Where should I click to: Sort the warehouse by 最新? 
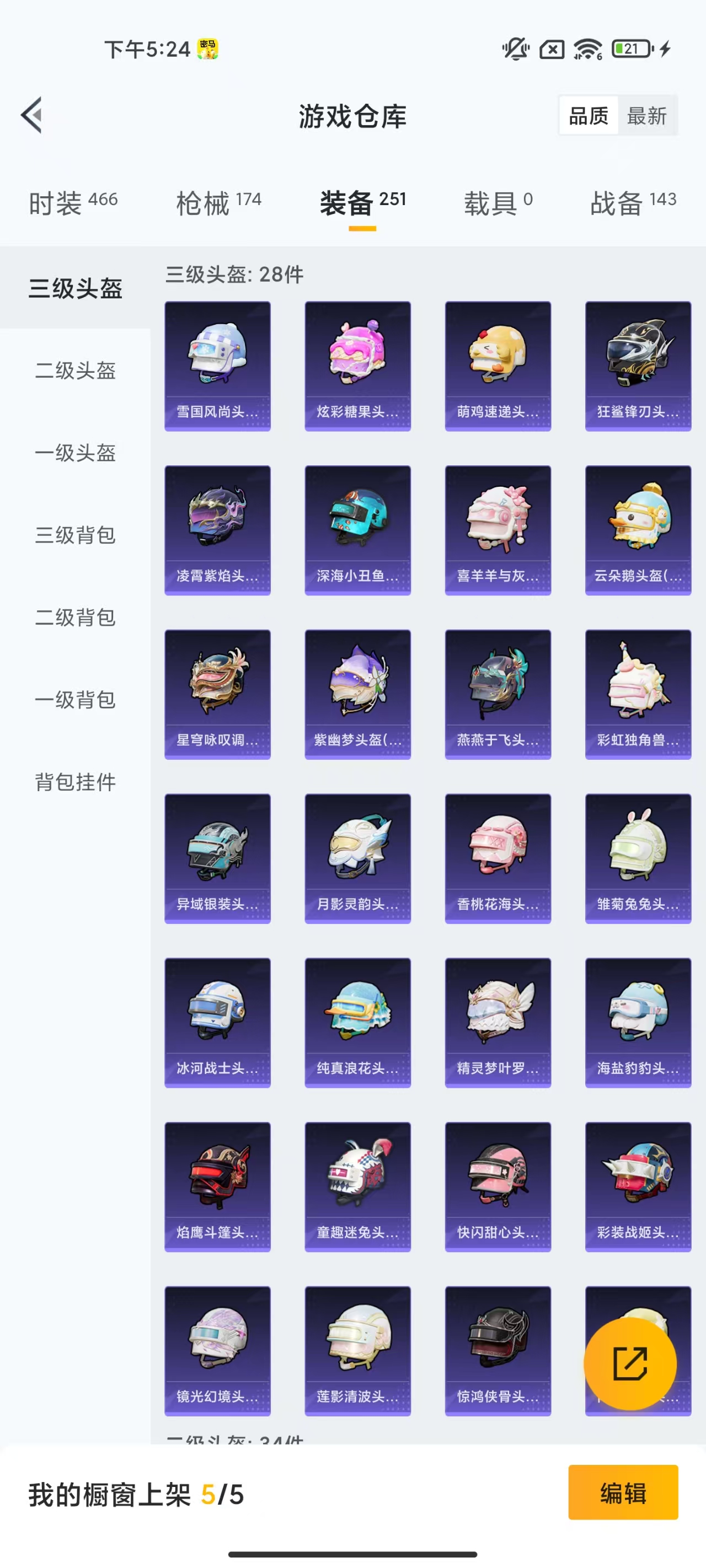pos(646,116)
